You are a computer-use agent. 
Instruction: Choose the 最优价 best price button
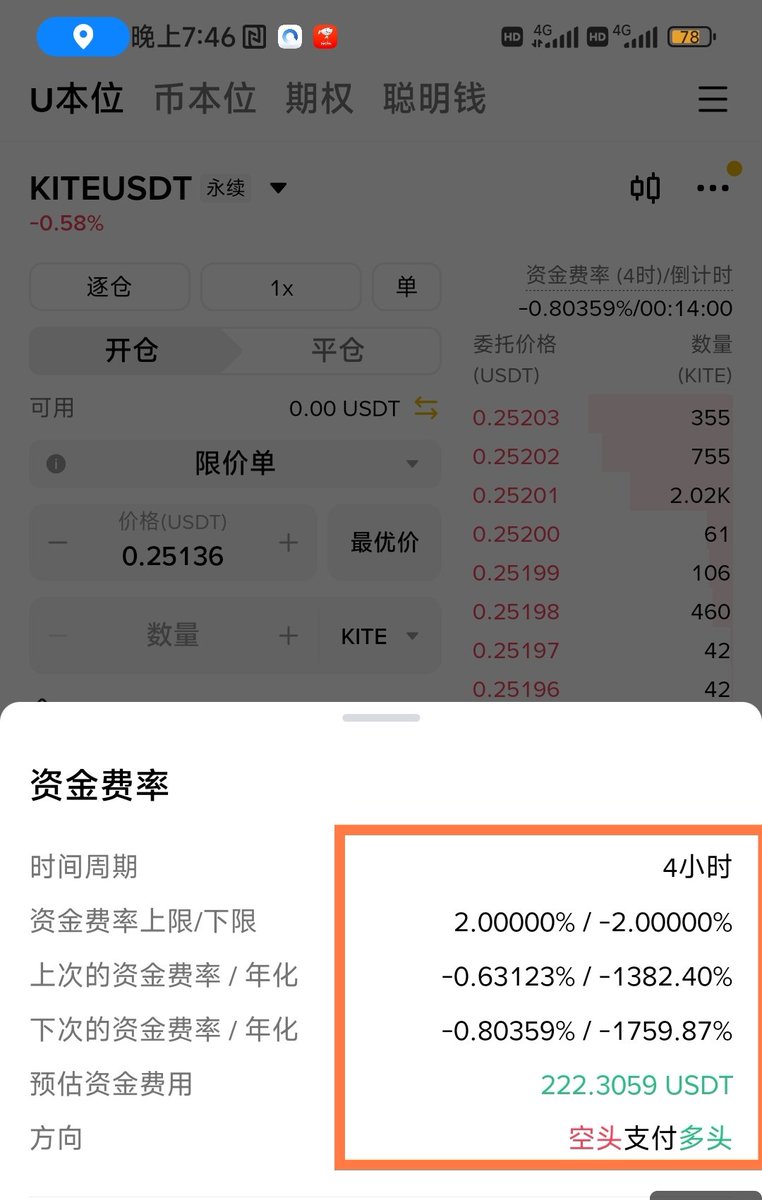click(384, 543)
